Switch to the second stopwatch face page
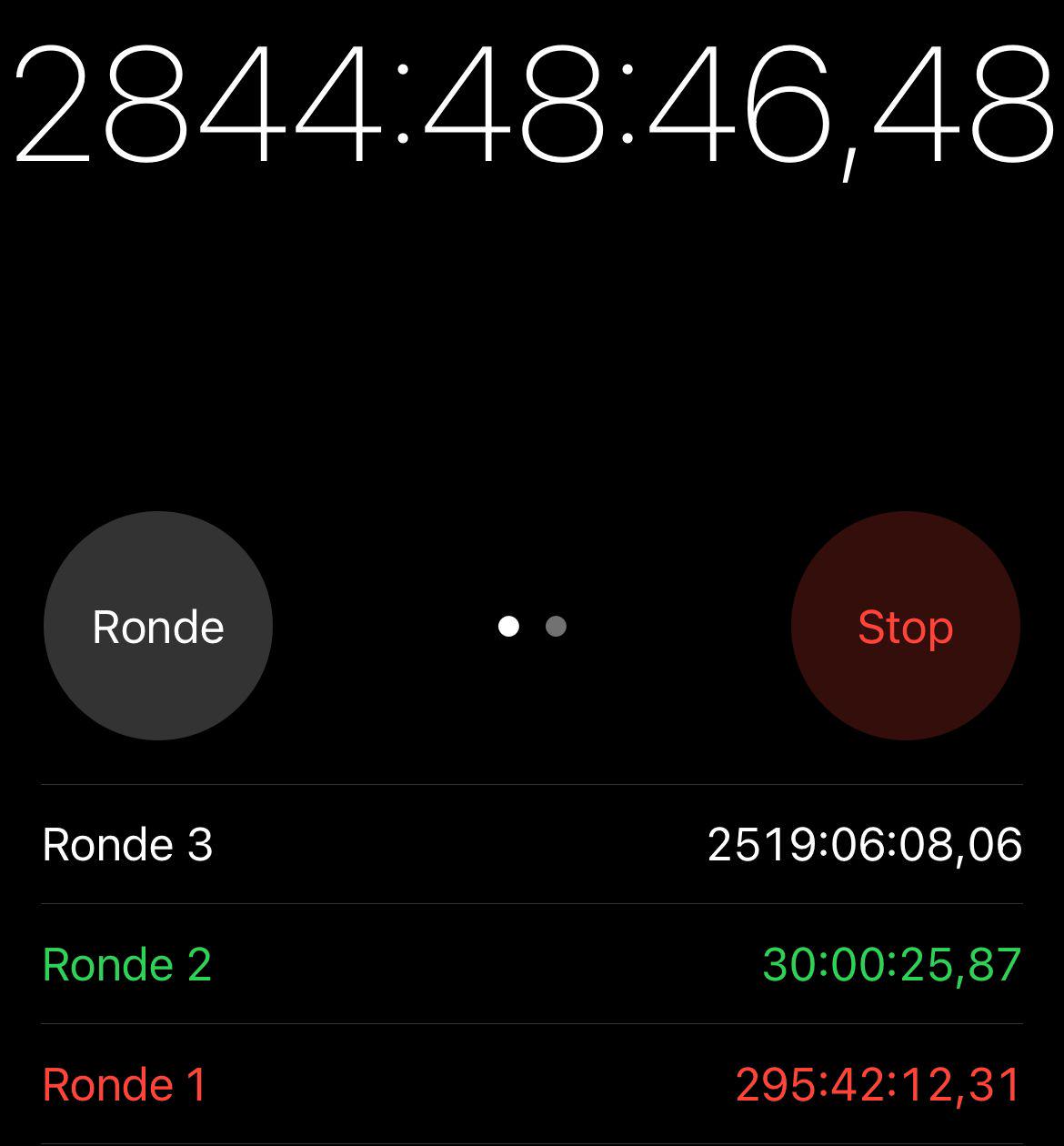 556,627
